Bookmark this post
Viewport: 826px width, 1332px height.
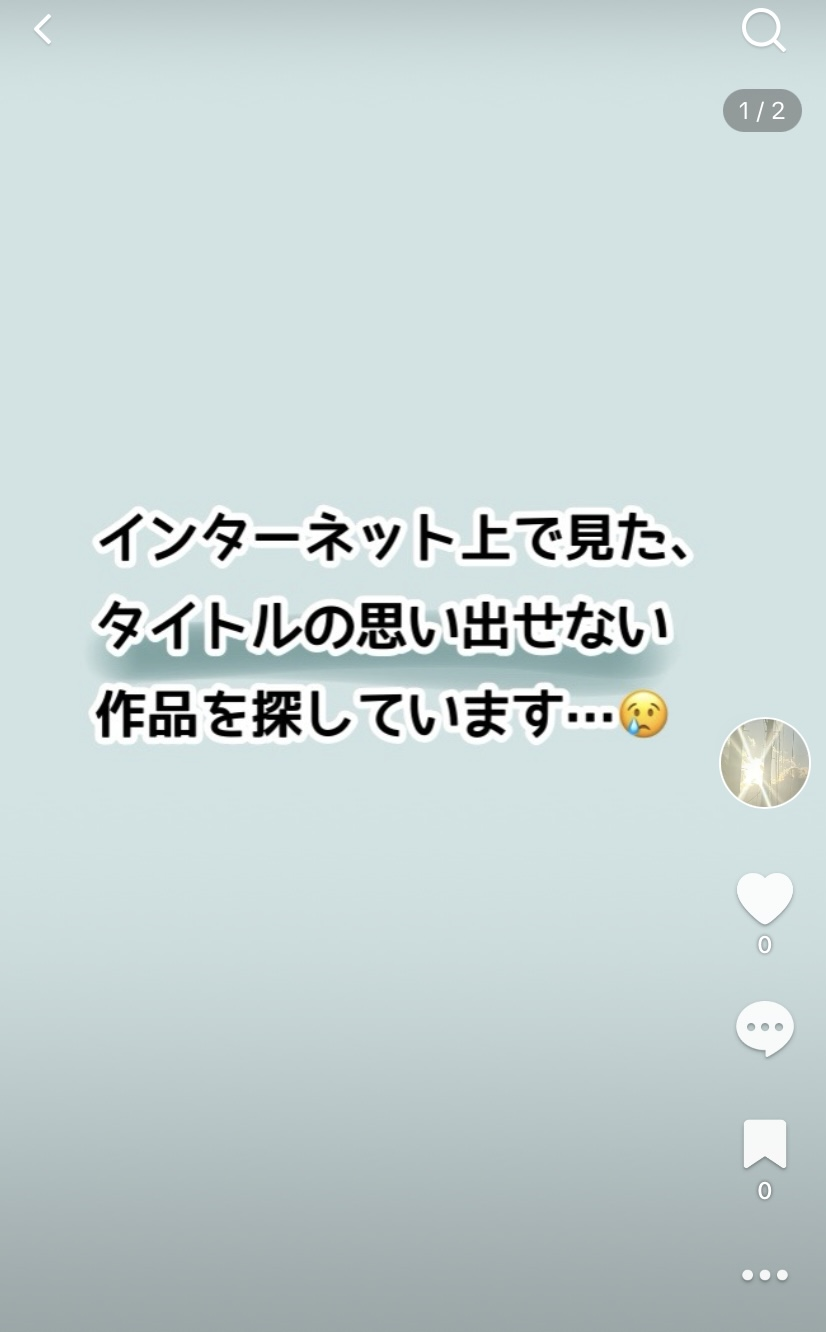coord(765,1145)
